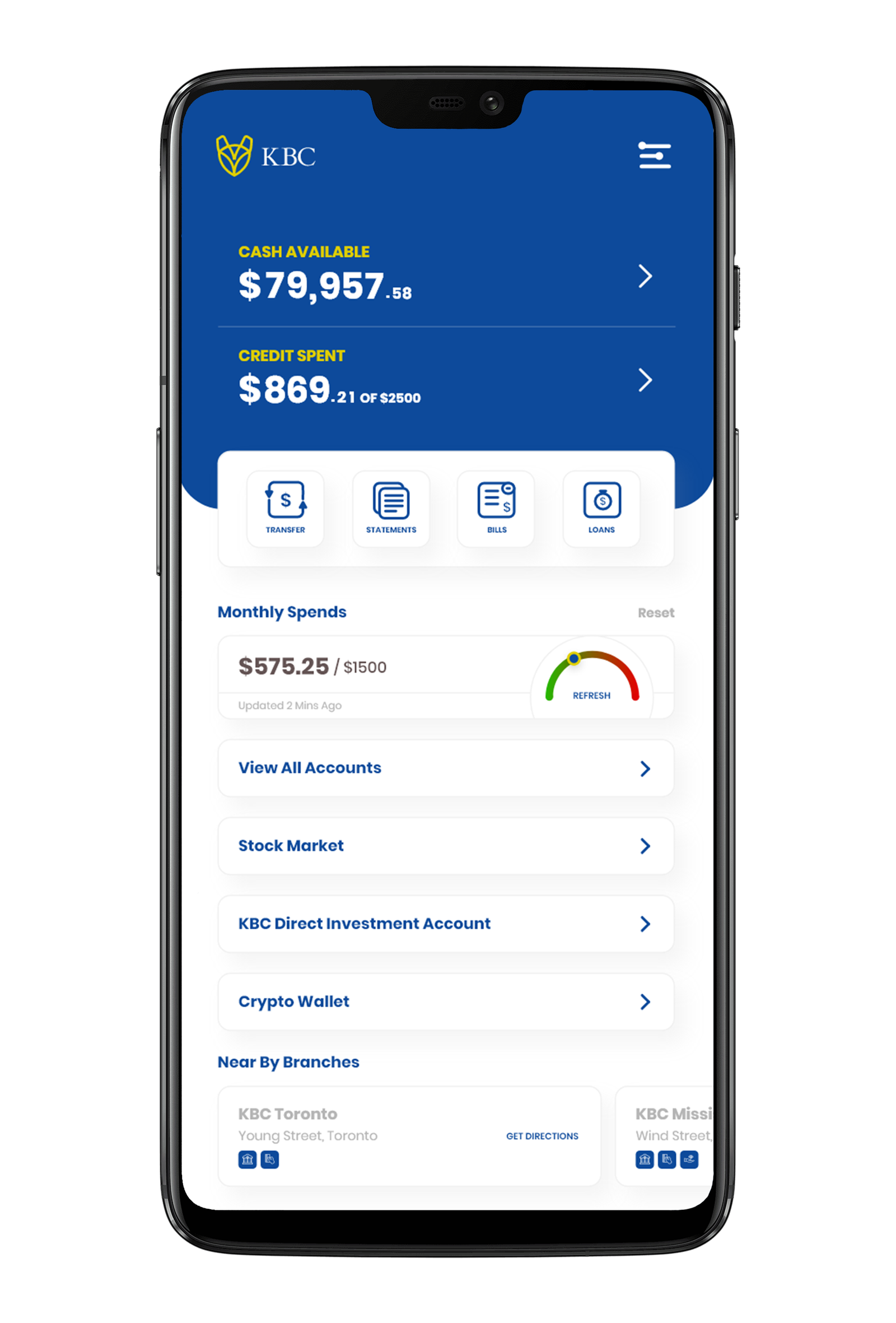Open the Loans shortcut
The width and height of the screenshot is (896, 1323).
coord(601,509)
